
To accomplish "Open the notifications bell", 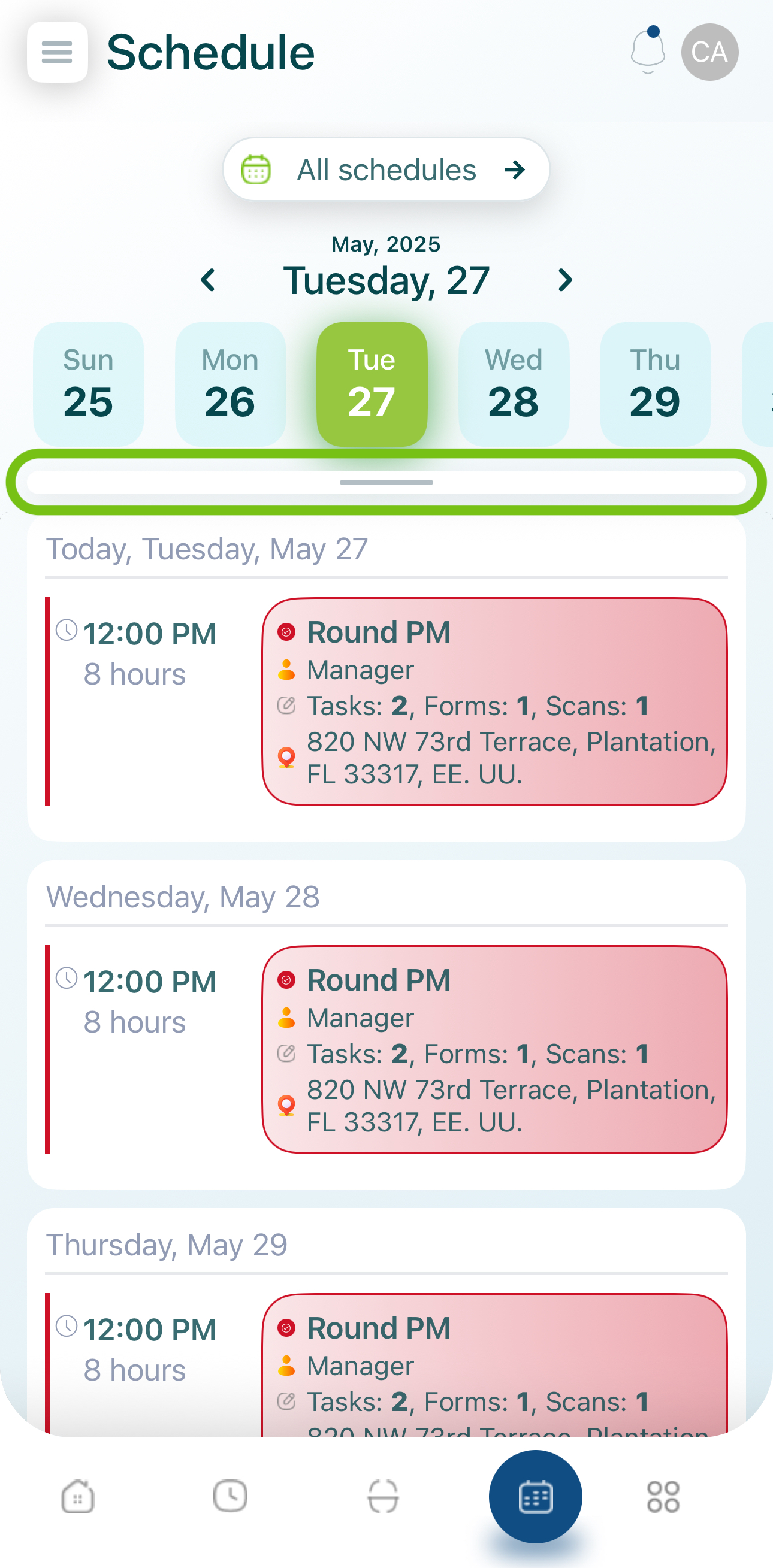I will [648, 51].
